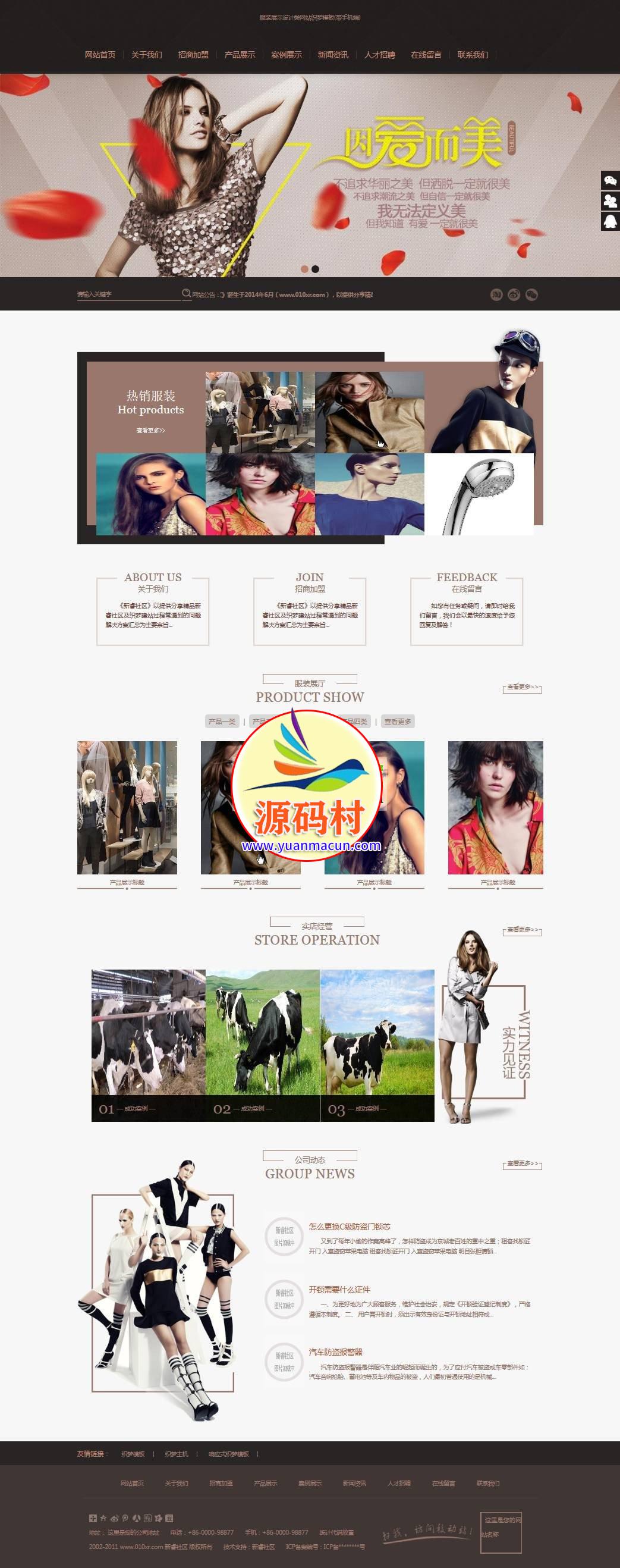Open the FEEDBACK 在线留言 card

(x=467, y=609)
